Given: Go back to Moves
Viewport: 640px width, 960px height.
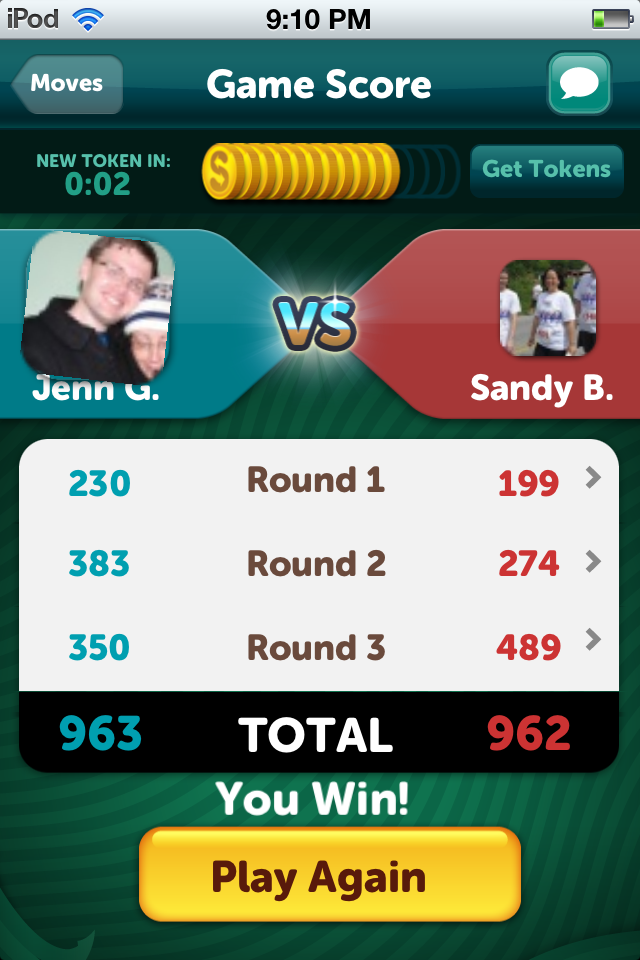Looking at the screenshot, I should pos(68,84).
